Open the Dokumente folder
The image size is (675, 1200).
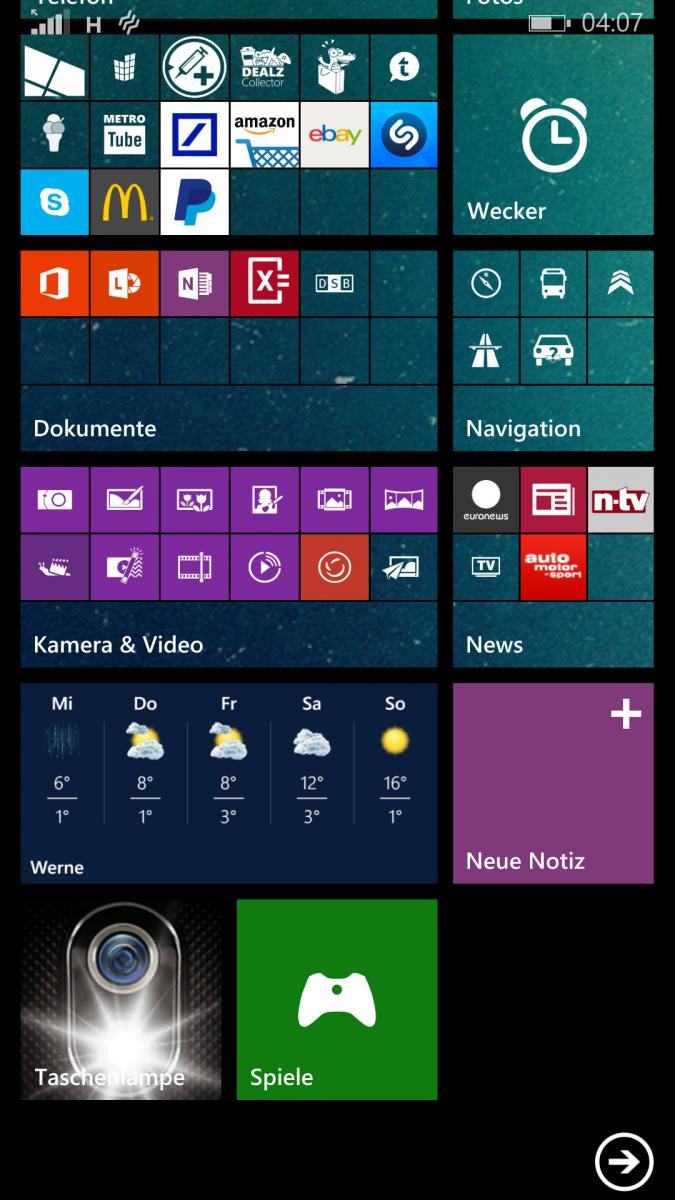[x=229, y=351]
